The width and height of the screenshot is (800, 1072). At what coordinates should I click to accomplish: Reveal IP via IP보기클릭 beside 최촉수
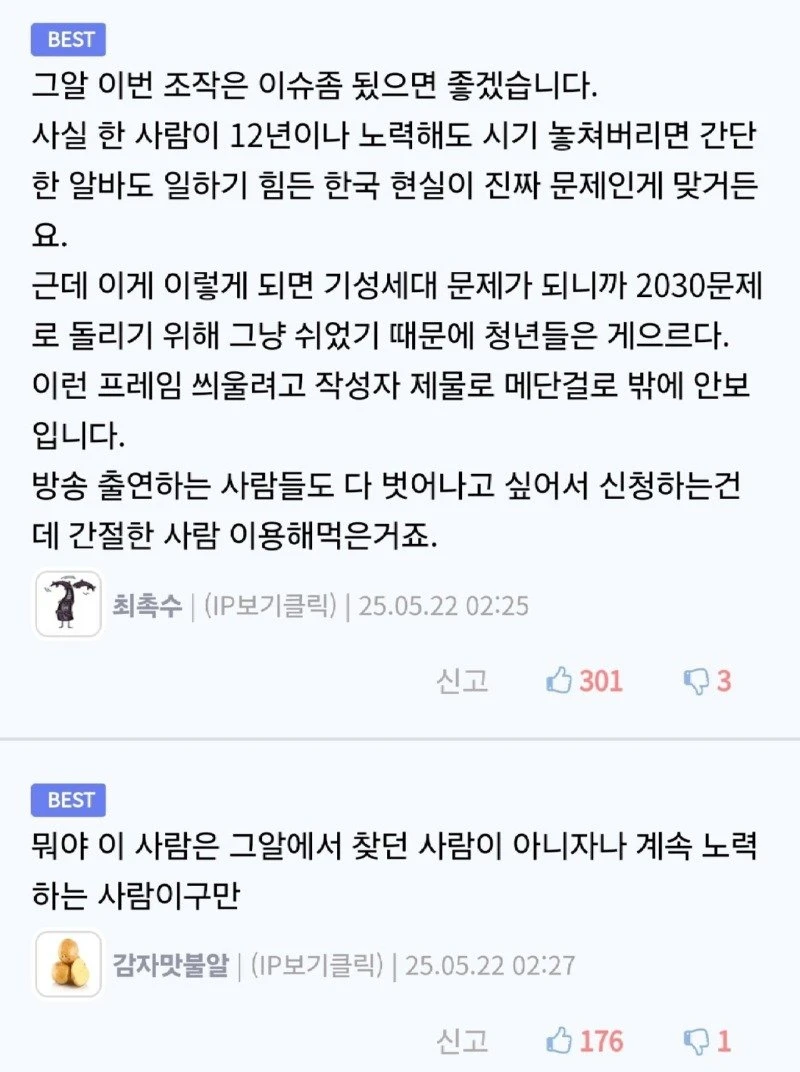coord(268,605)
